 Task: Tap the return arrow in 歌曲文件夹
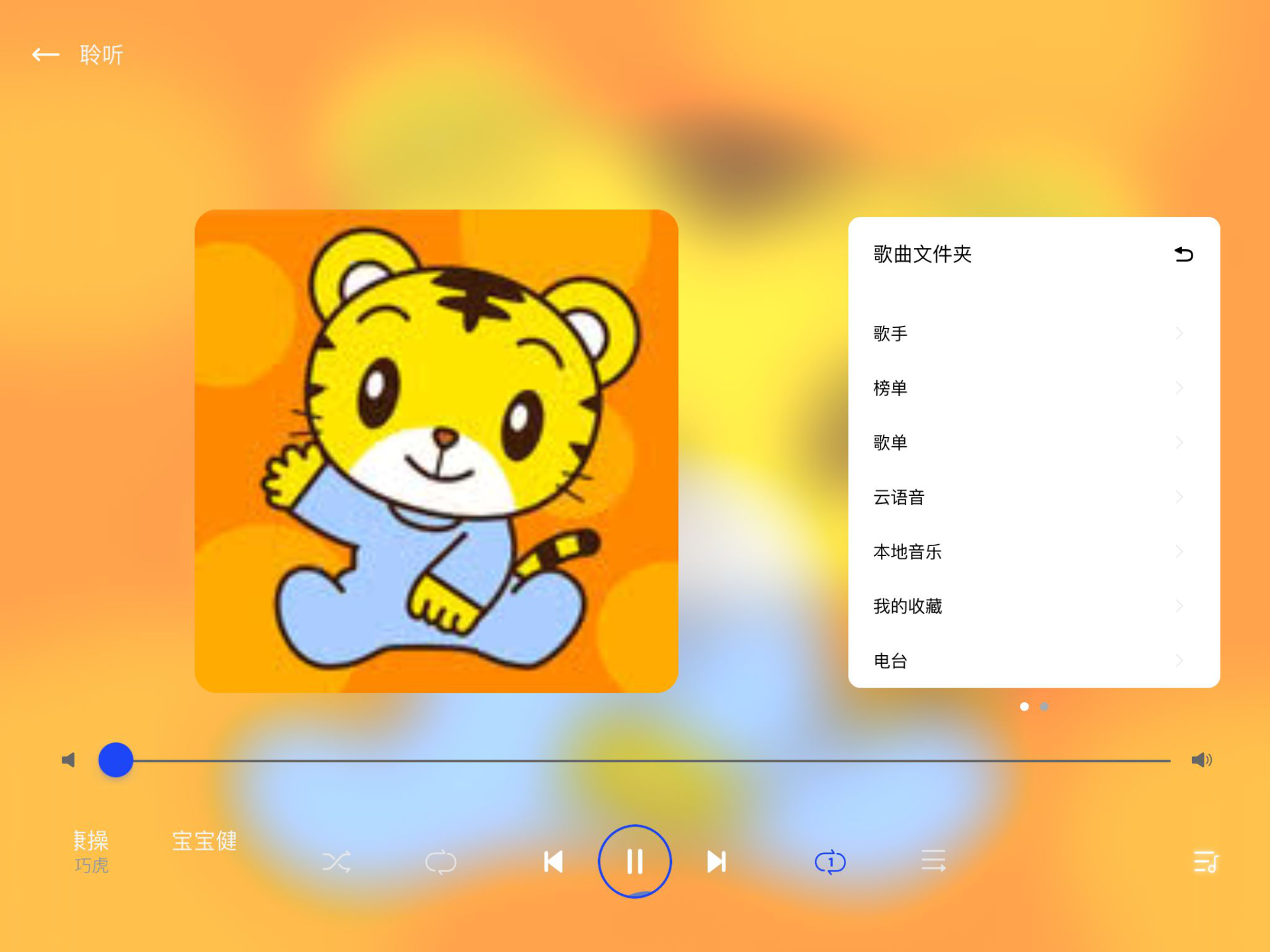tap(1183, 255)
